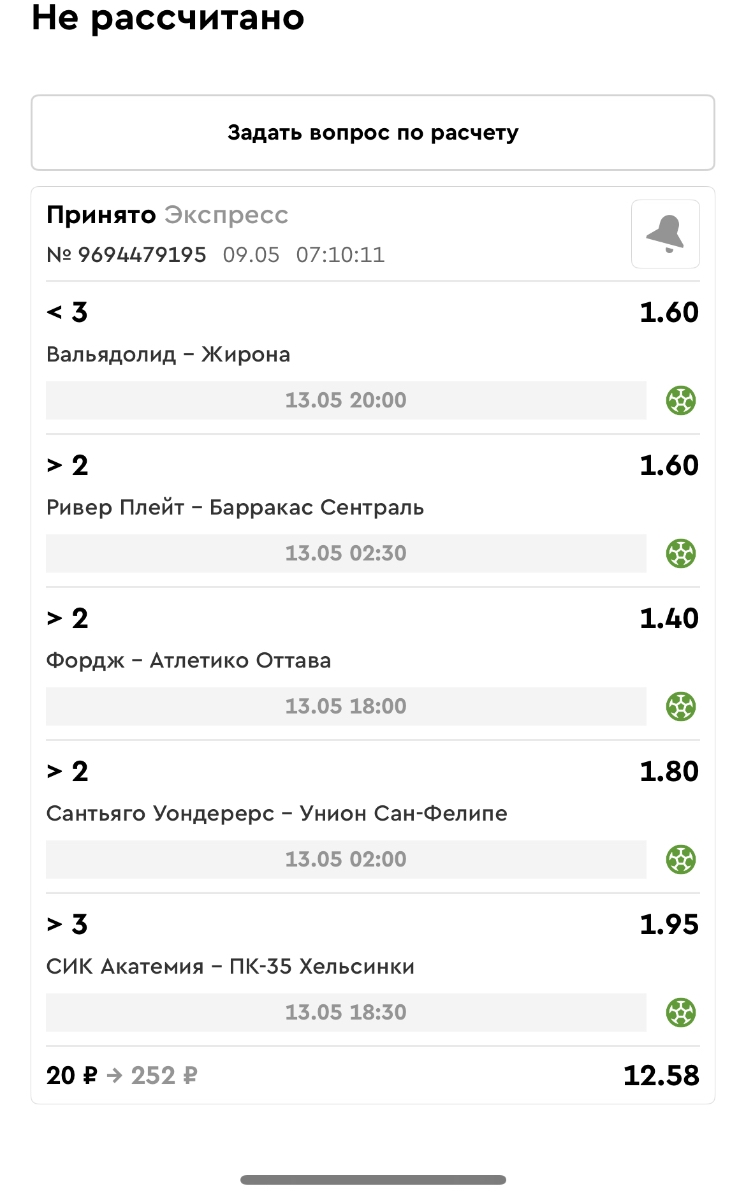This screenshot has width=746, height=1200.
Task: Open the Ривер Плейт – Барракас Сентраль match
Action: coord(235,508)
